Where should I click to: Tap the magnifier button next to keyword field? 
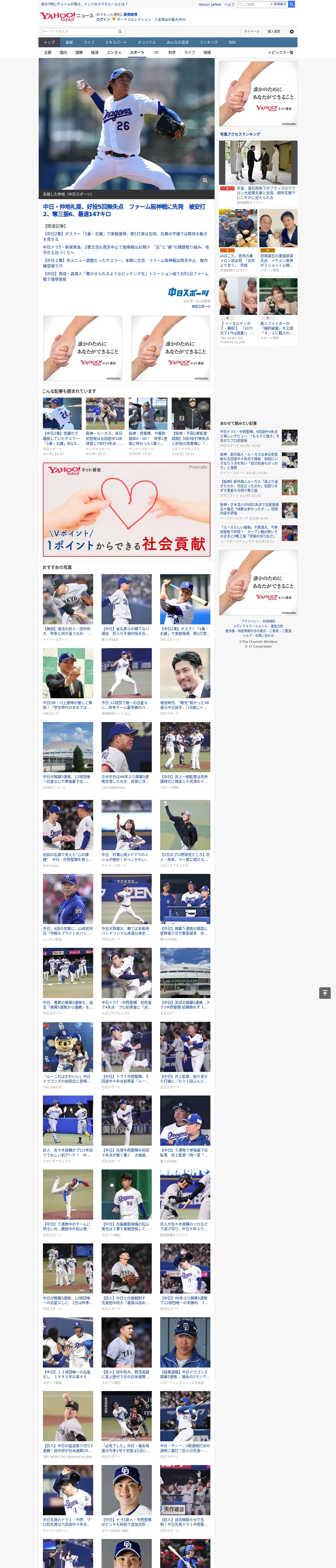(120, 31)
